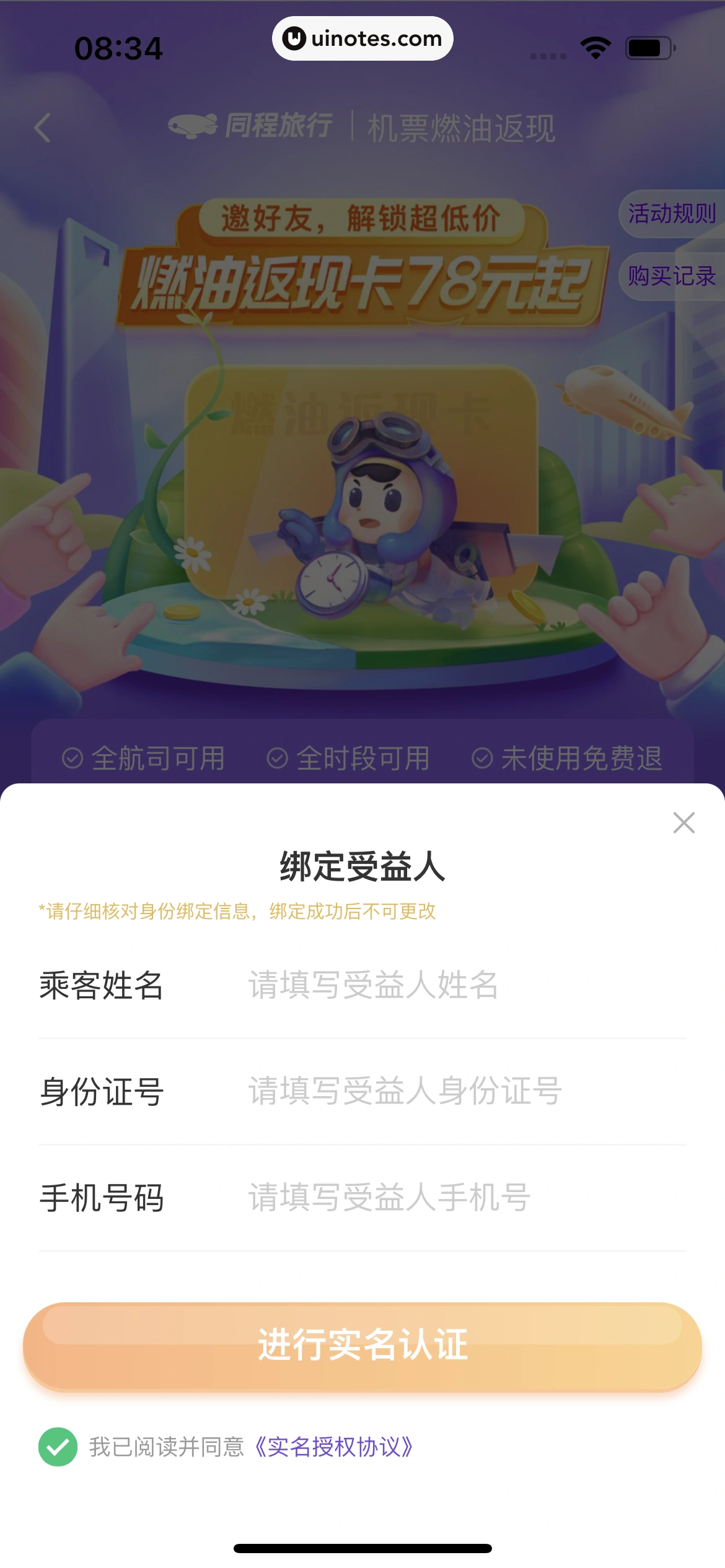Uncheck the 我已阅读并同意 agreement checkbox
The height and width of the screenshot is (1568, 725).
[58, 1447]
